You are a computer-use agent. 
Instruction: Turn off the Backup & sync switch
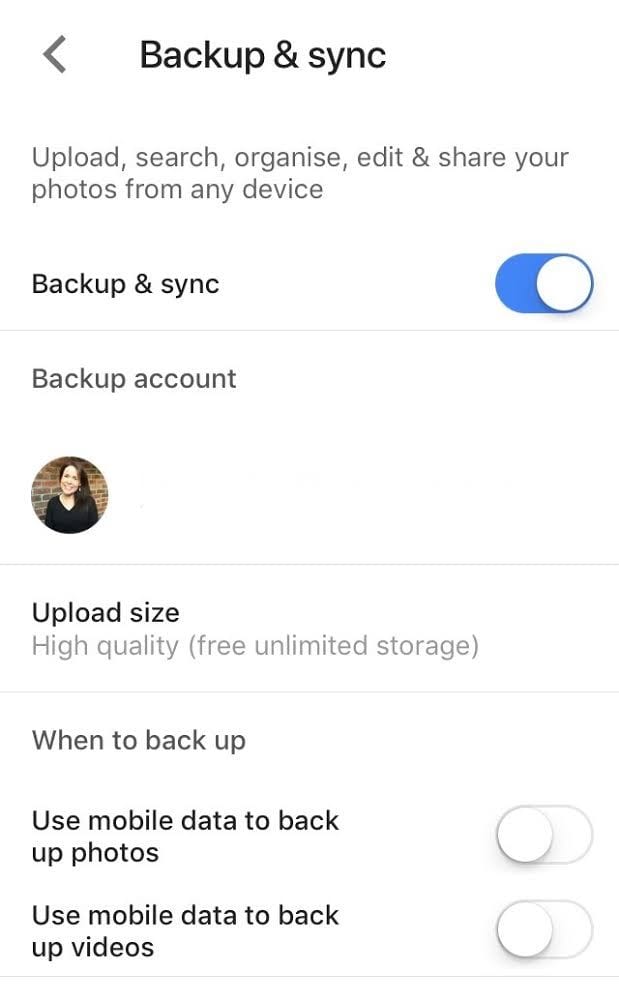coord(543,284)
